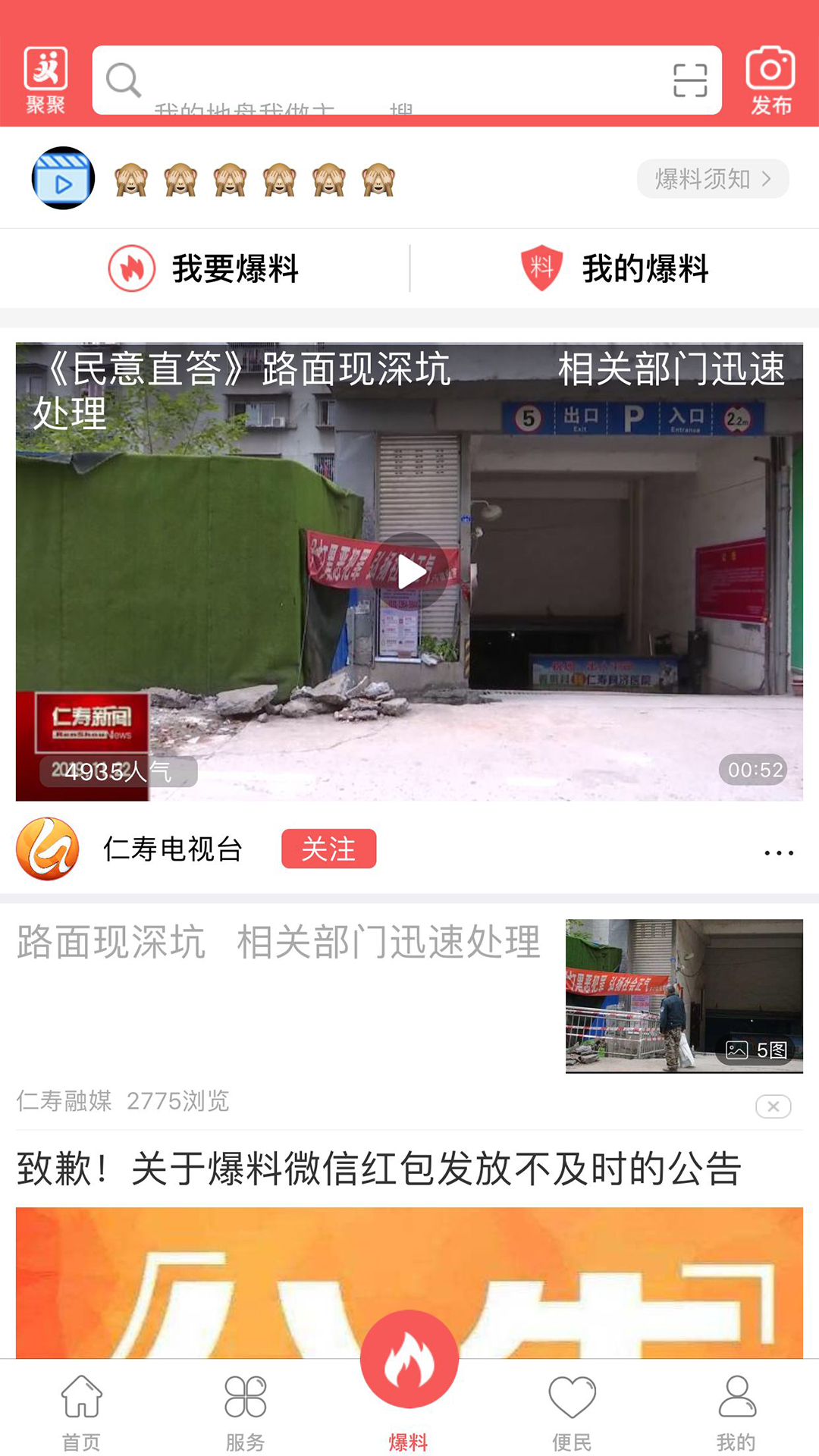Switch to the 服务 tab
The width and height of the screenshot is (819, 1456).
(x=245, y=1411)
